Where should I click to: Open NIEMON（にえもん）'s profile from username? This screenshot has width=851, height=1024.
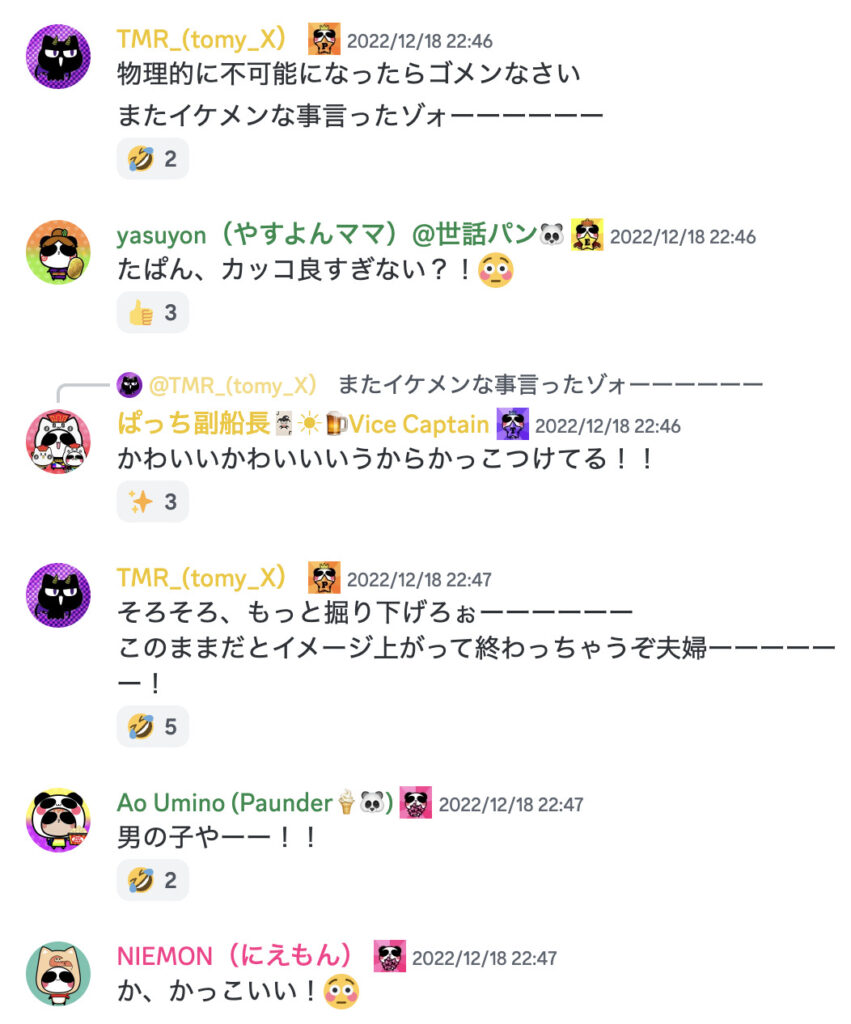[x=235, y=956]
